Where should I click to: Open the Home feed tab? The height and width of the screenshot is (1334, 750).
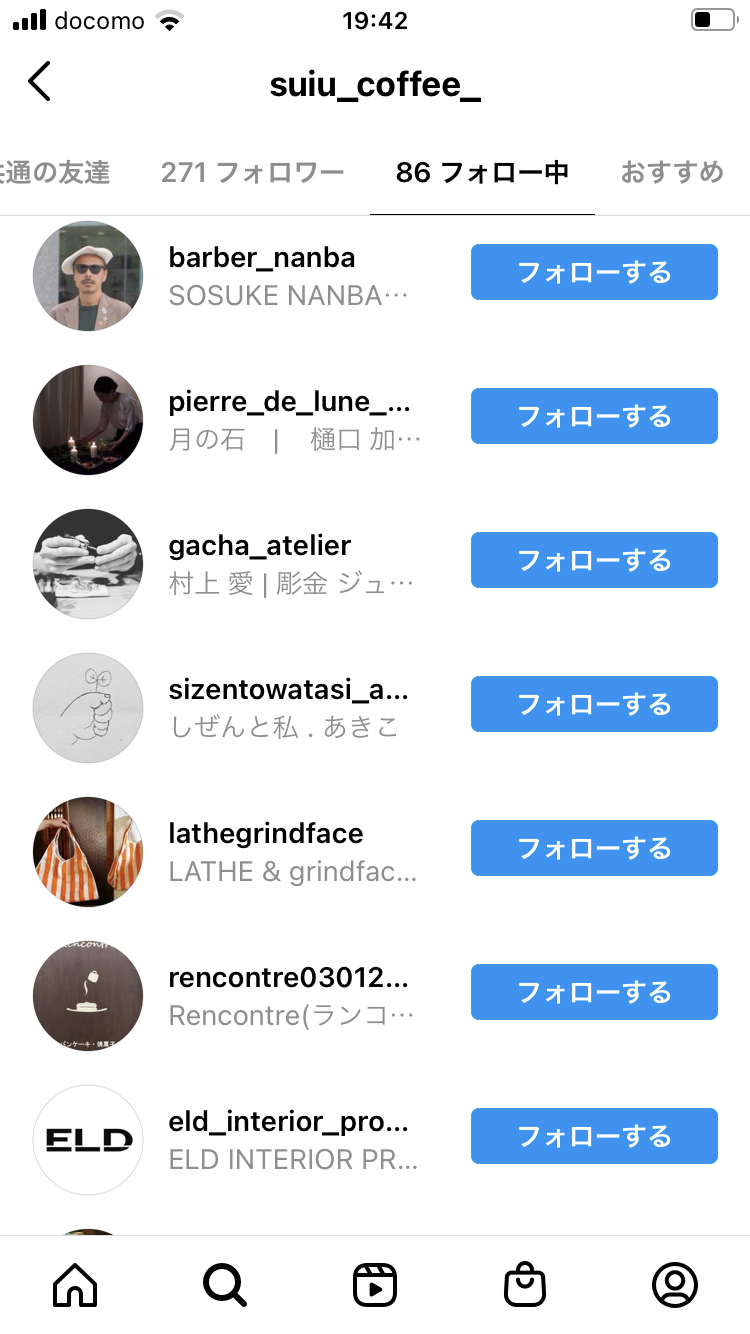tap(75, 1284)
